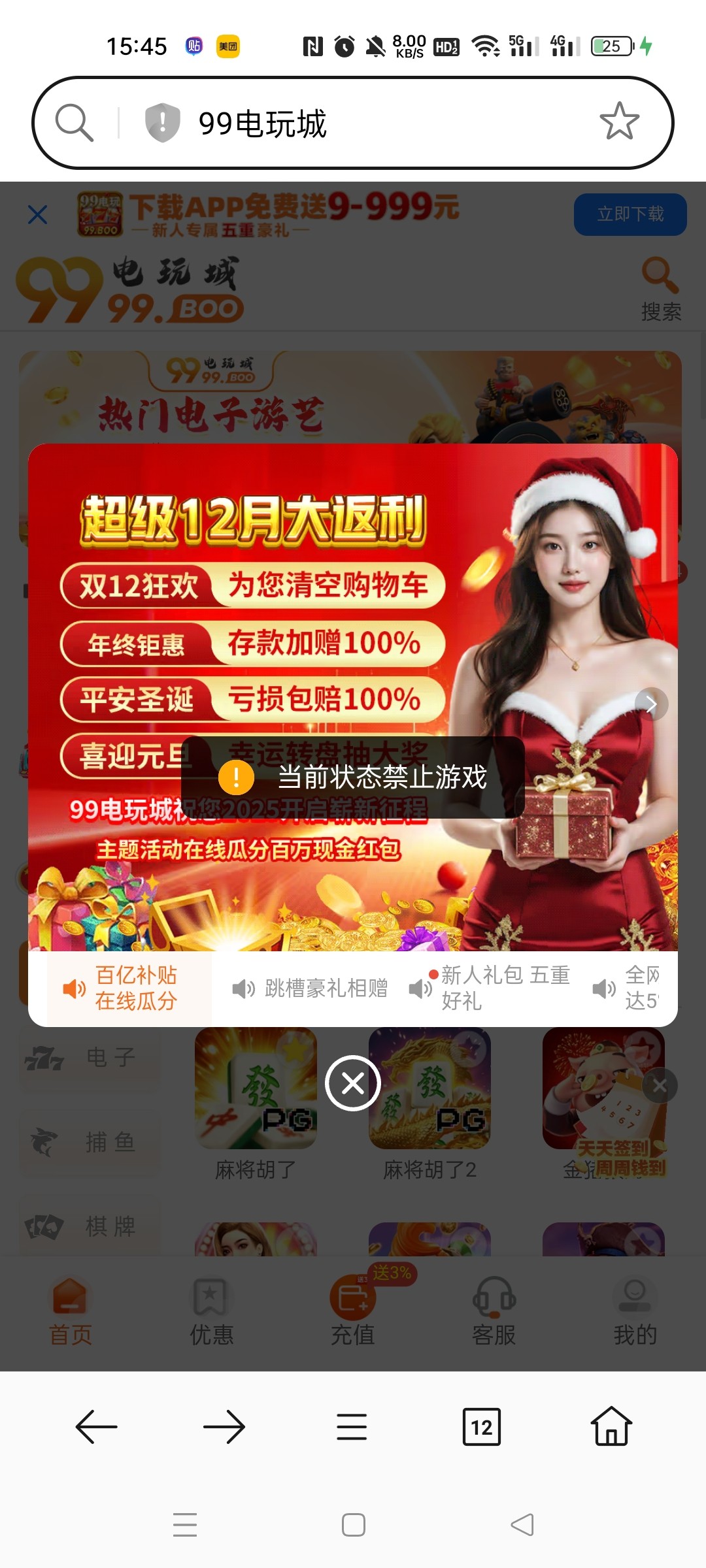Viewport: 706px width, 1568px height.
Task: Open the site security shield icon
Action: (x=162, y=122)
